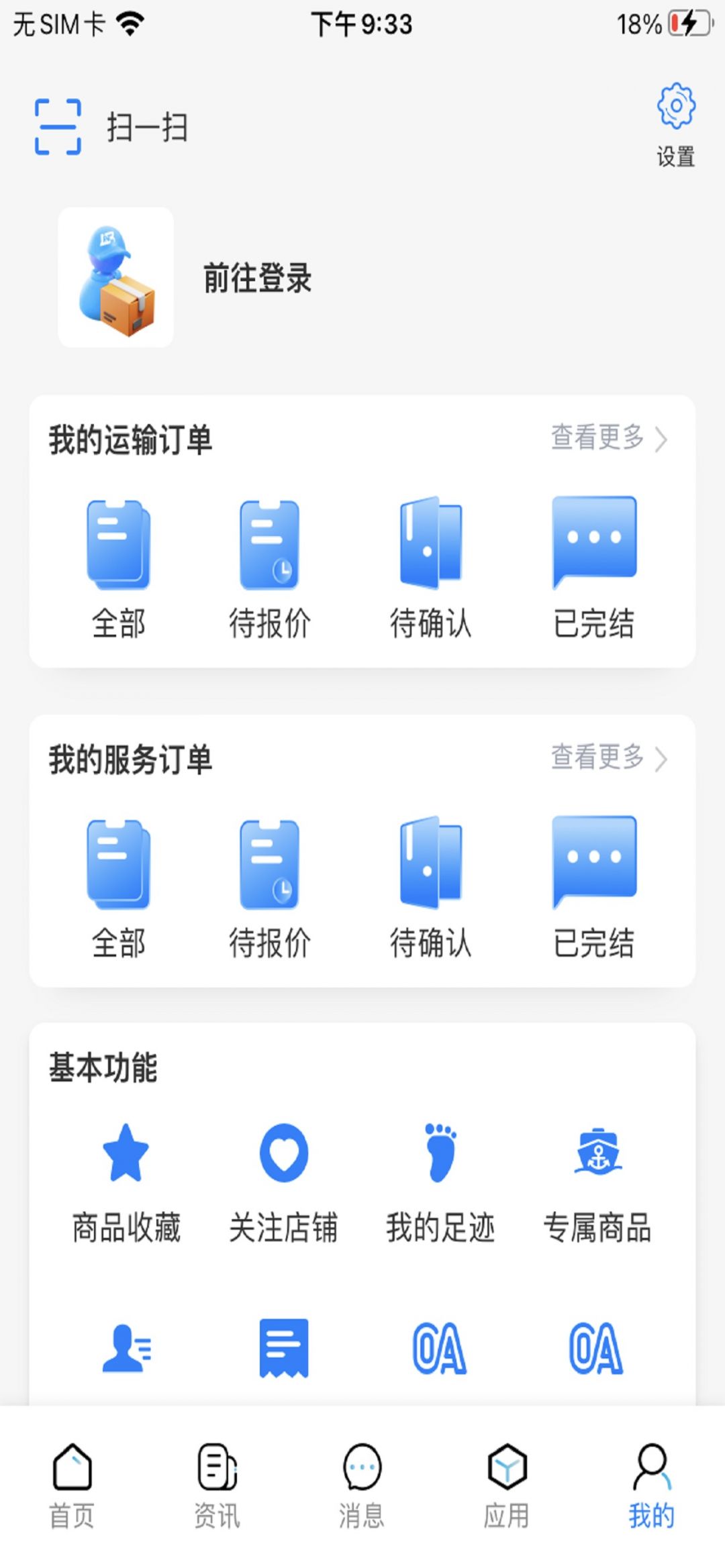The image size is (725, 1568).
Task: Open 待报价 in 我的服务订单
Action: click(x=270, y=887)
